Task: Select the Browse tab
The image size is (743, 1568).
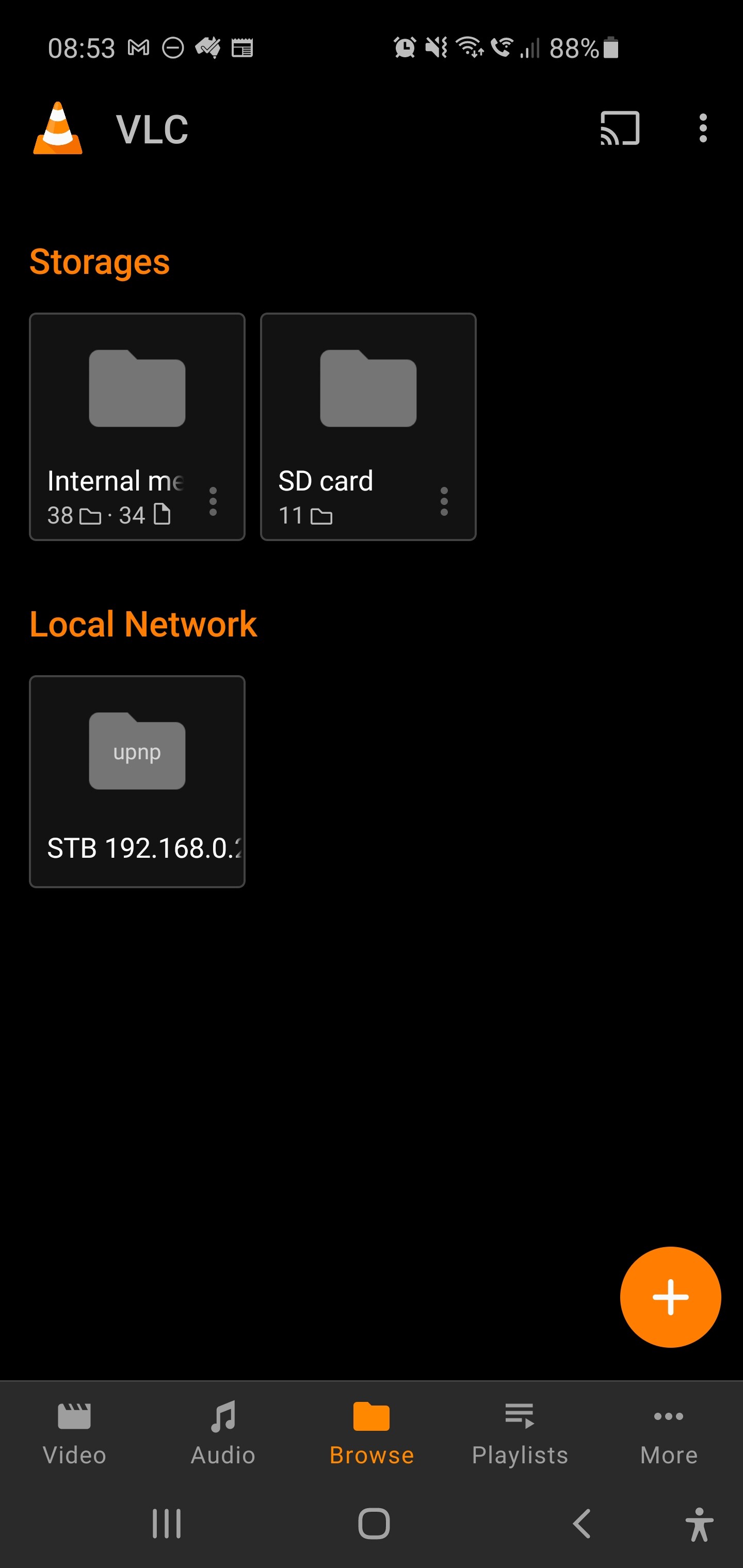Action: (372, 1433)
